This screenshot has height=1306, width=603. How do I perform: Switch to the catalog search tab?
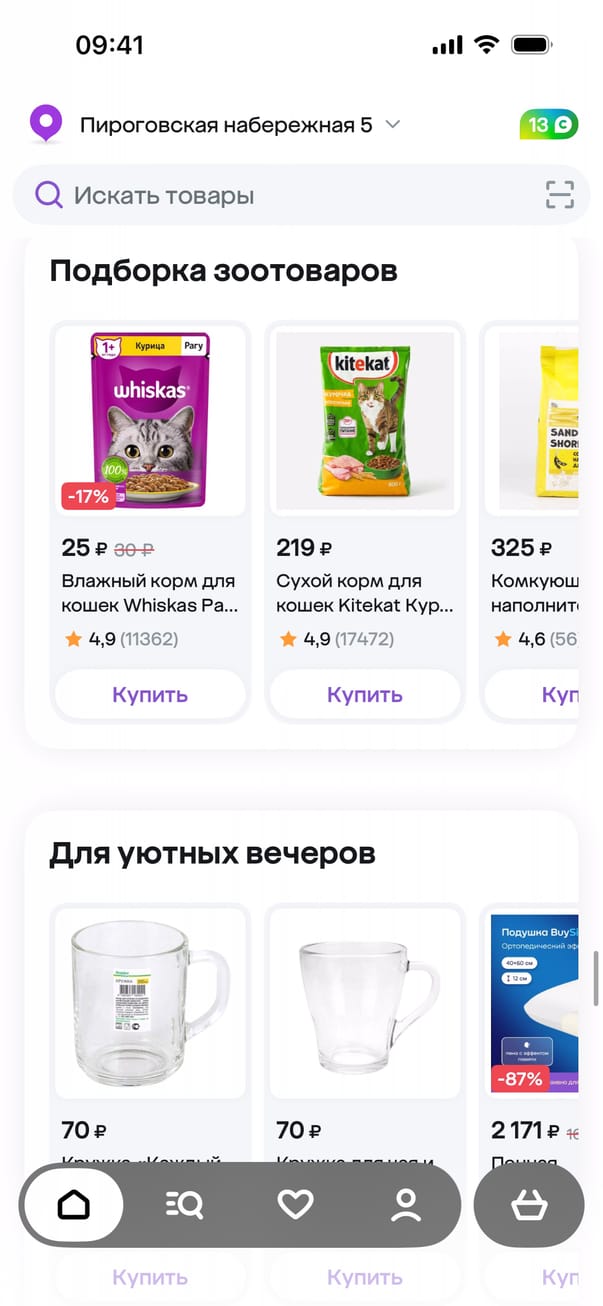click(184, 1204)
